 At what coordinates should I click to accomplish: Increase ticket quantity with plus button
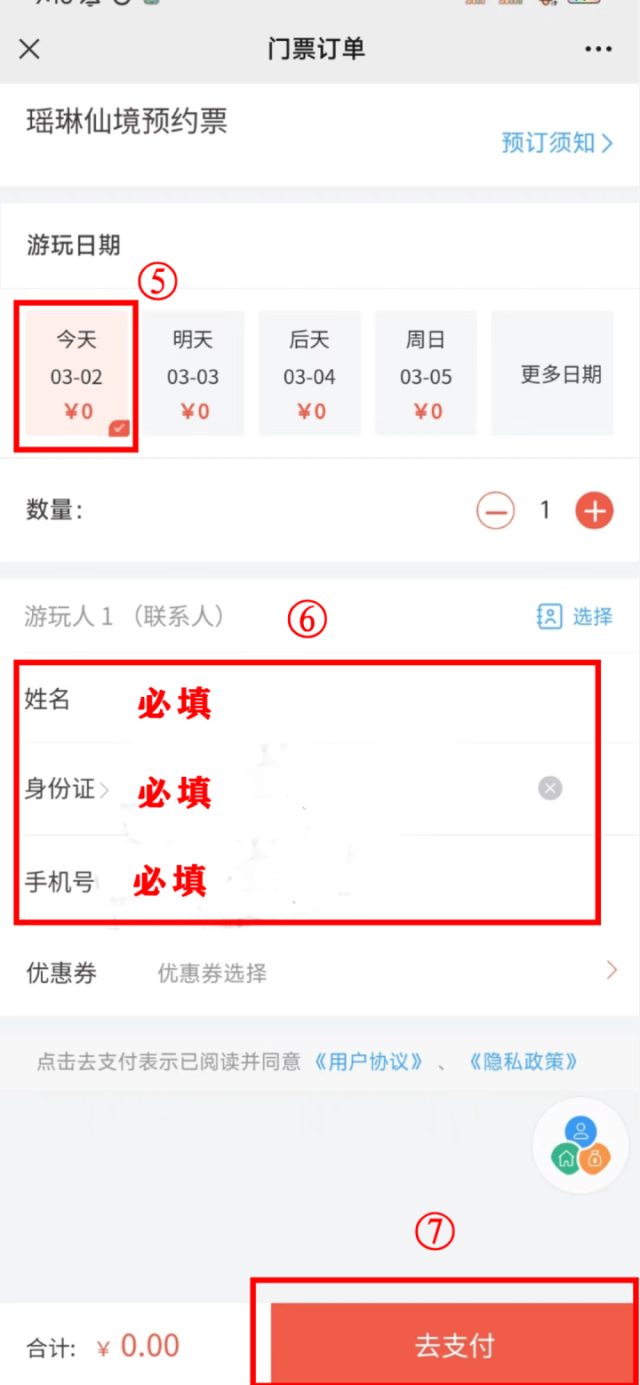(x=594, y=511)
